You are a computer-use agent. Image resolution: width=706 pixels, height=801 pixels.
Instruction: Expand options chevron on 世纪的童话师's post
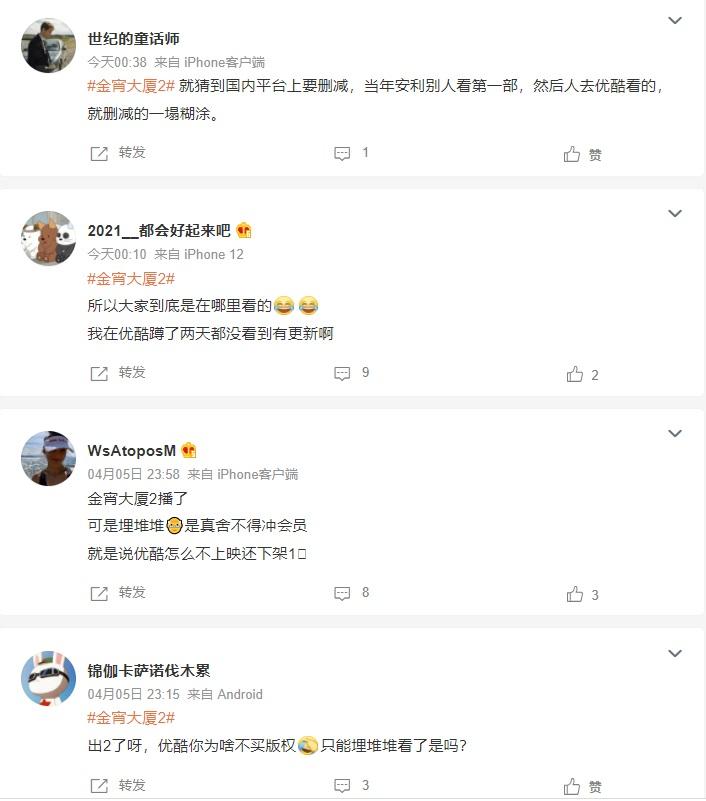(675, 20)
